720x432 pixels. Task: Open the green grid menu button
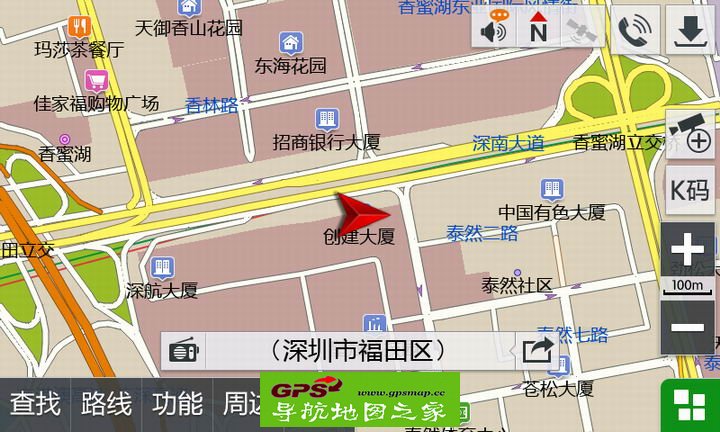click(690, 405)
